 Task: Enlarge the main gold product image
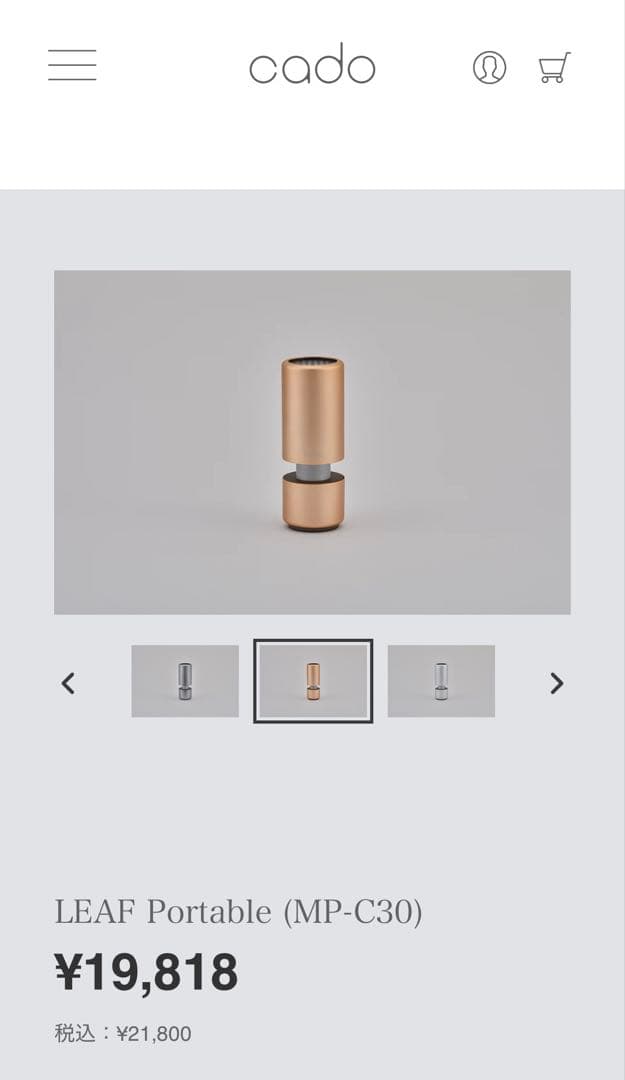(312, 442)
